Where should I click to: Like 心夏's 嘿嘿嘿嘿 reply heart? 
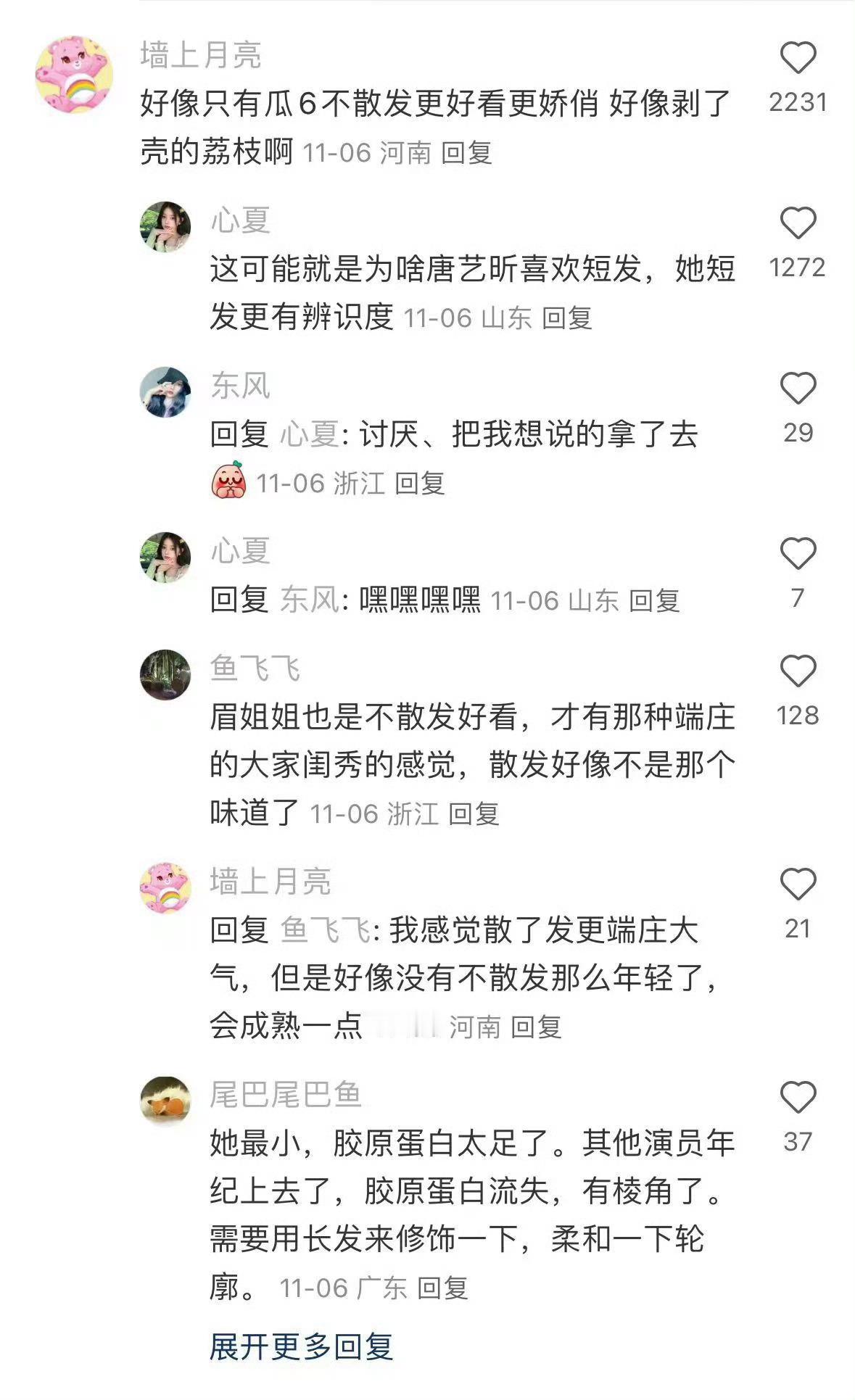coord(798,555)
